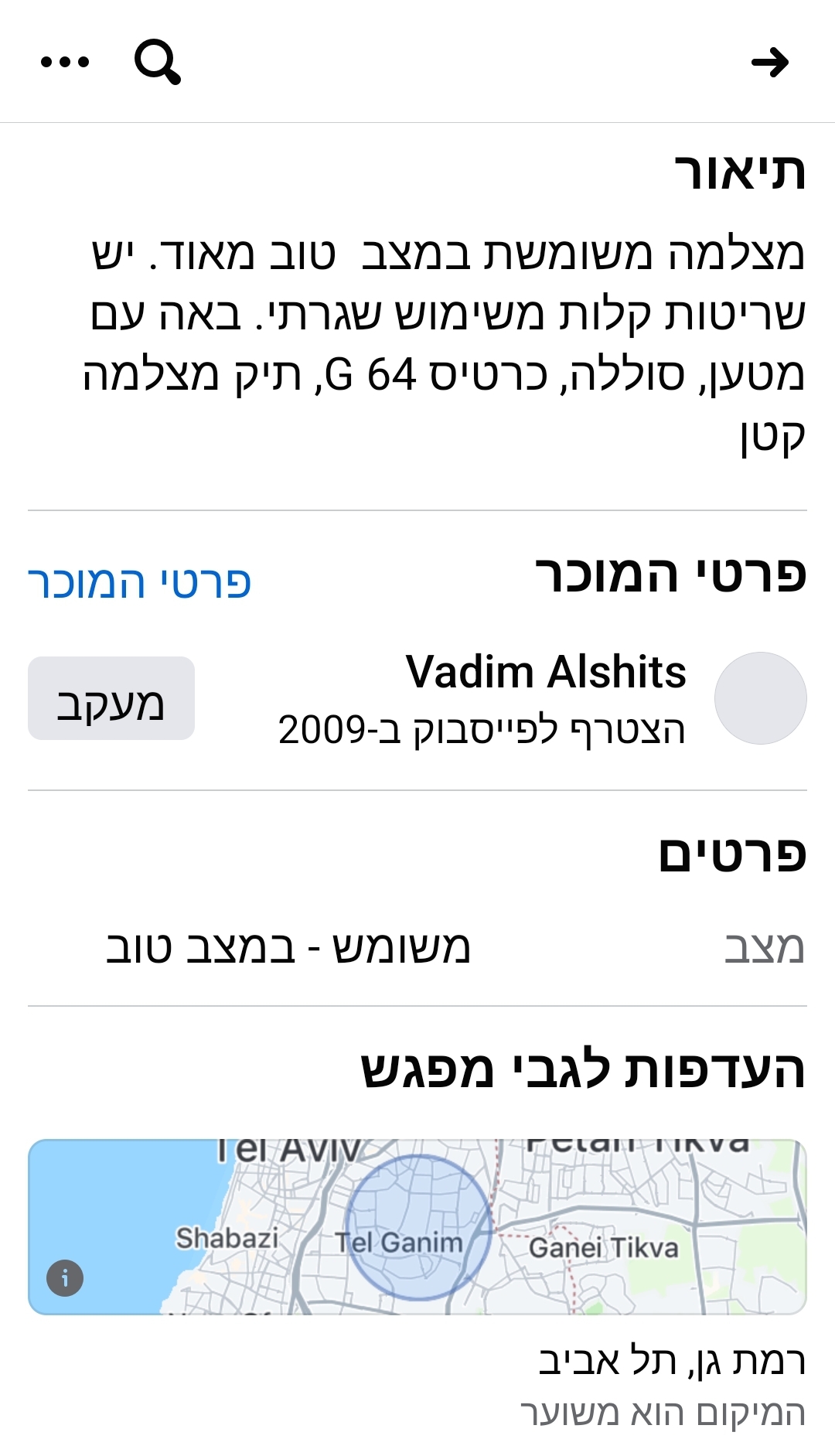The image size is (835, 1456).
Task: Open the search magnifier icon
Action: tap(158, 63)
